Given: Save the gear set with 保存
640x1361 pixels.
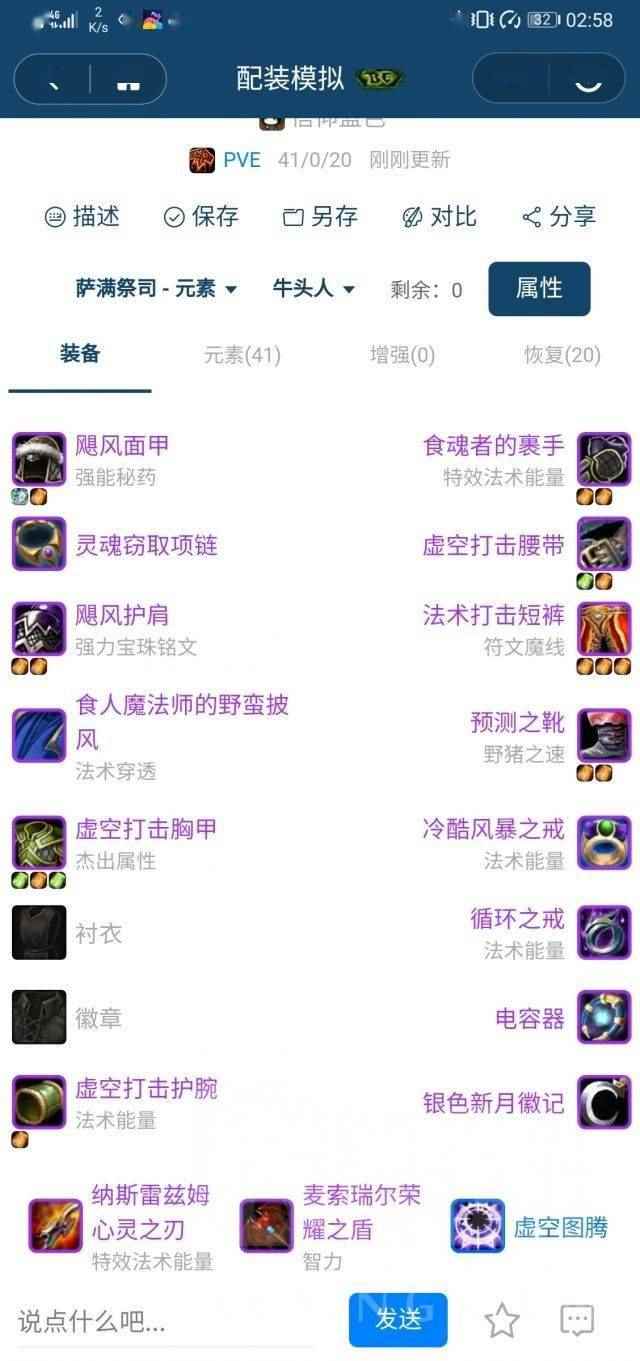Looking at the screenshot, I should pyautogui.click(x=201, y=216).
